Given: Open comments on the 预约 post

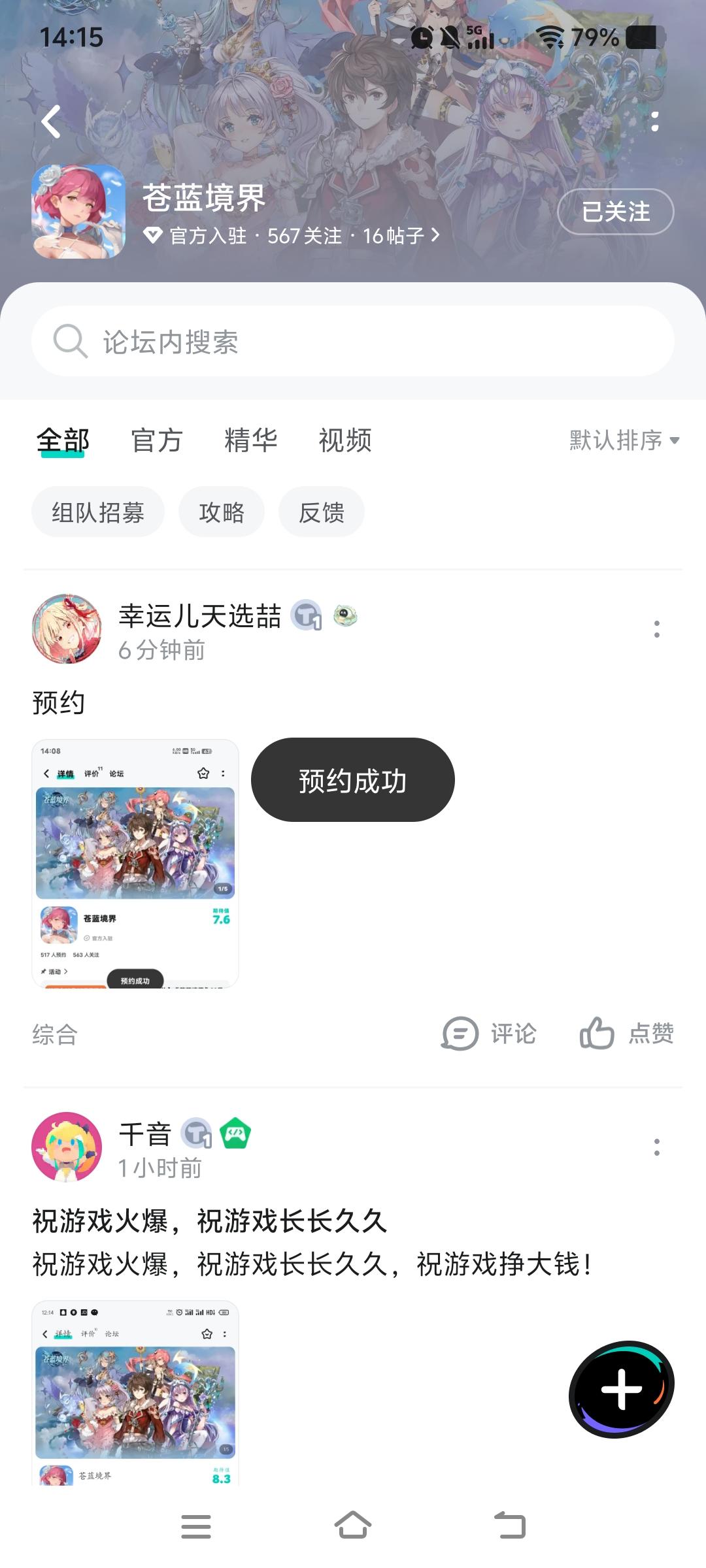Looking at the screenshot, I should pyautogui.click(x=486, y=1034).
